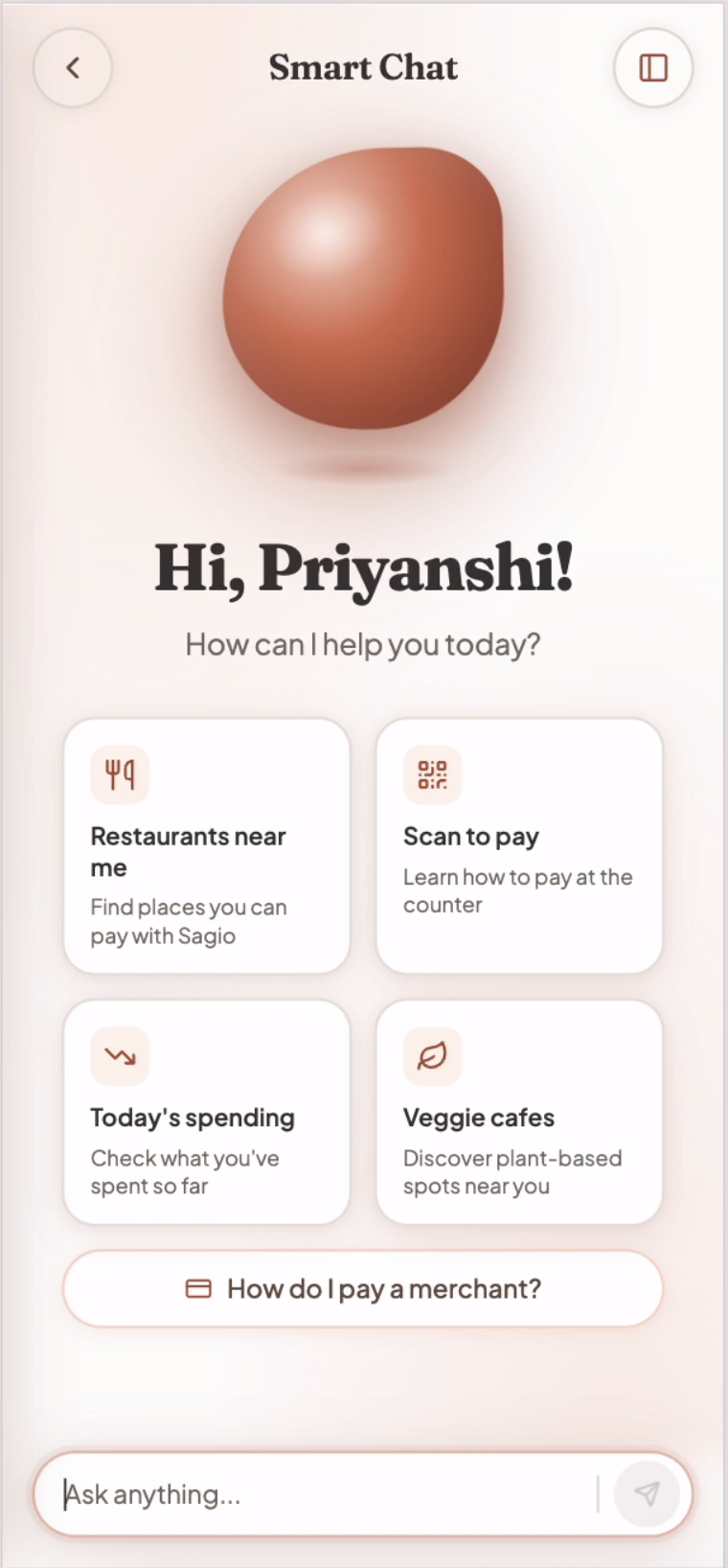The width and height of the screenshot is (728, 1568).
Task: Select Find places you can pay with Sagio
Action: click(x=188, y=921)
